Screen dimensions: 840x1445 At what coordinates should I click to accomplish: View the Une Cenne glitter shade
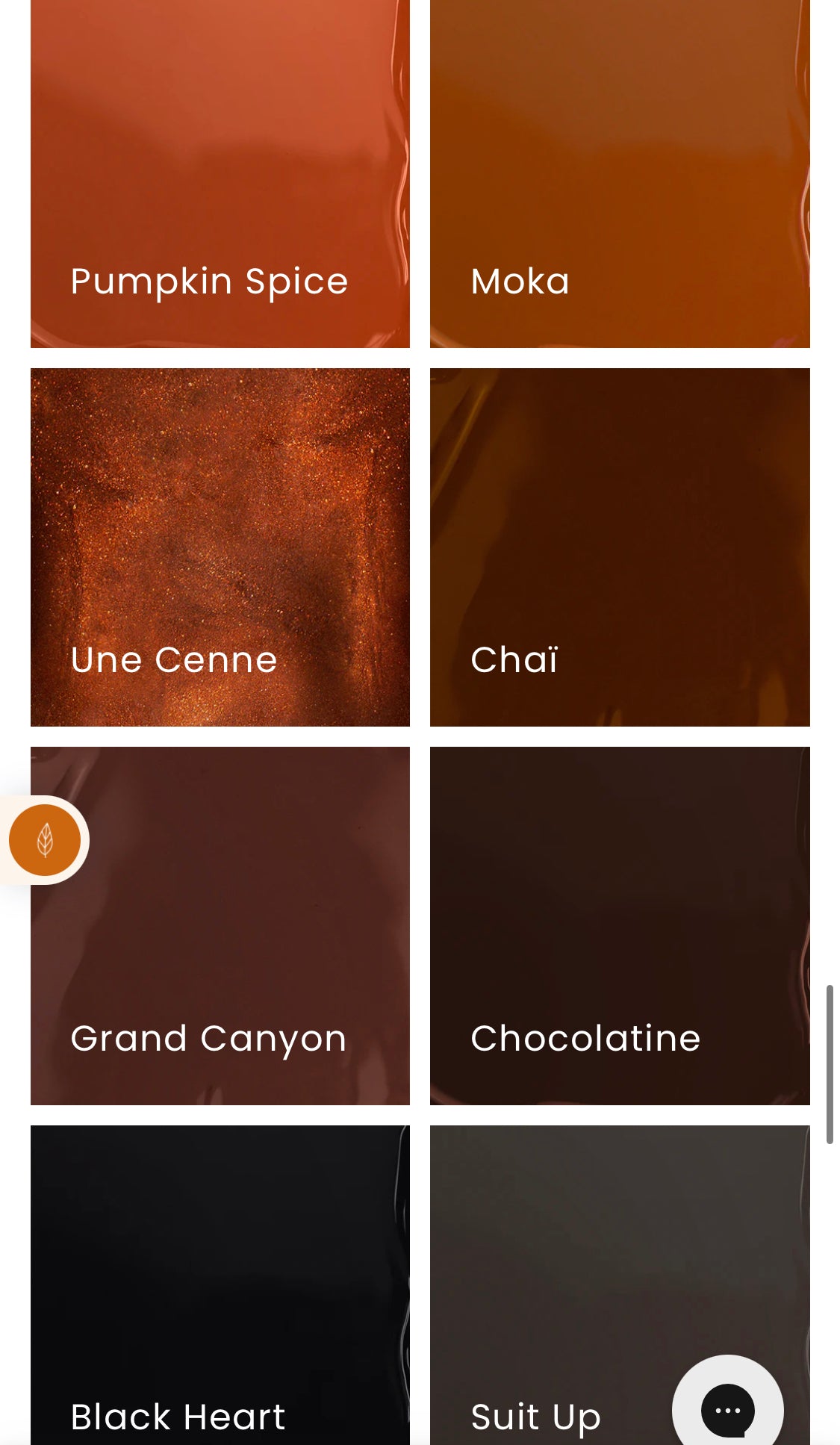[x=220, y=547]
